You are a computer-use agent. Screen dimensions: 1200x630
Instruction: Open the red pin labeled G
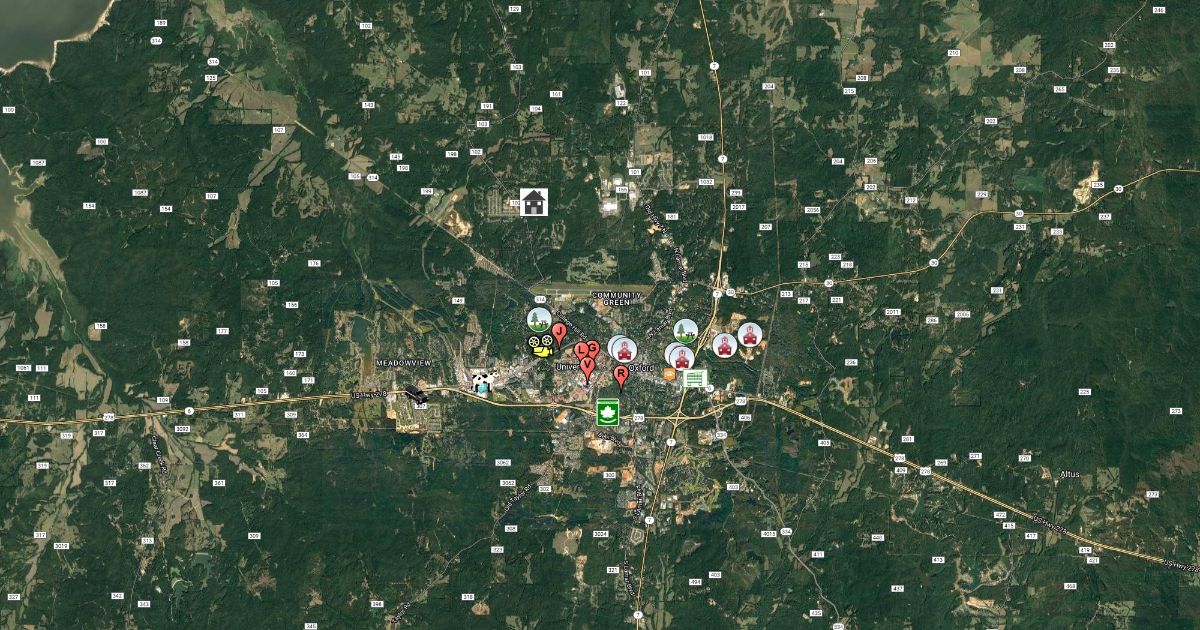593,349
